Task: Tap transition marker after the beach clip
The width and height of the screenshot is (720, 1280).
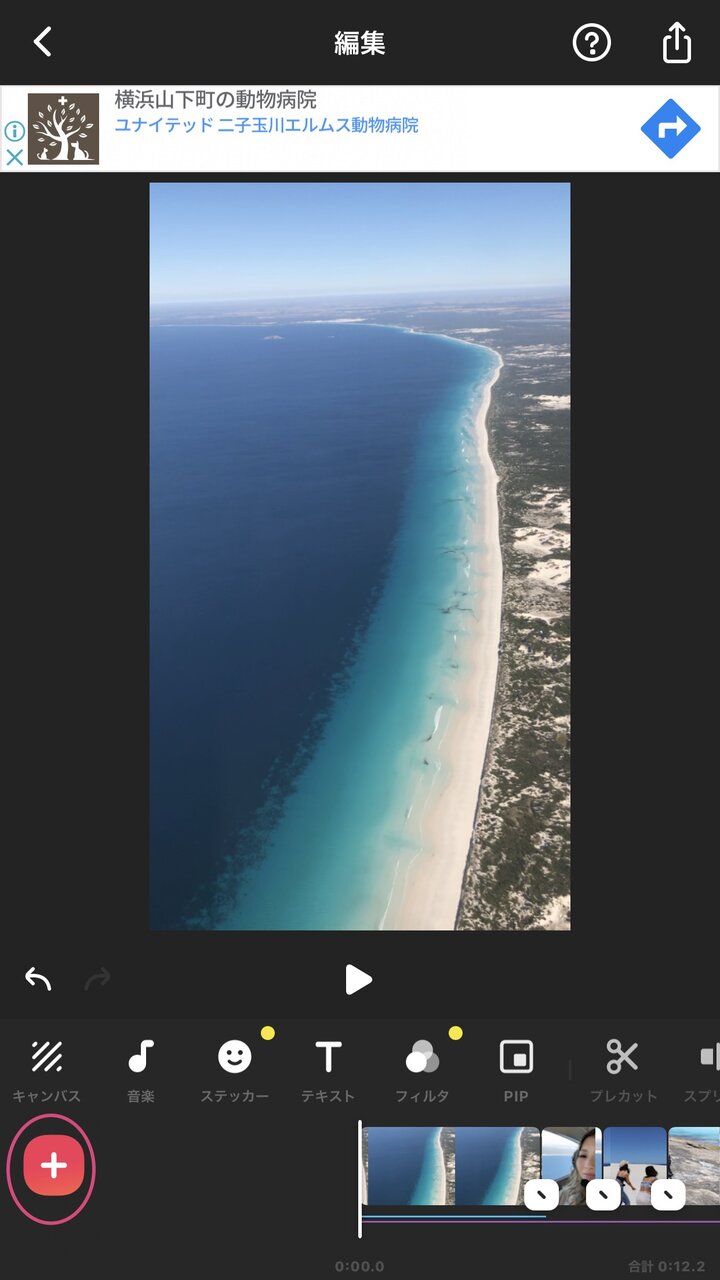Action: (541, 1194)
